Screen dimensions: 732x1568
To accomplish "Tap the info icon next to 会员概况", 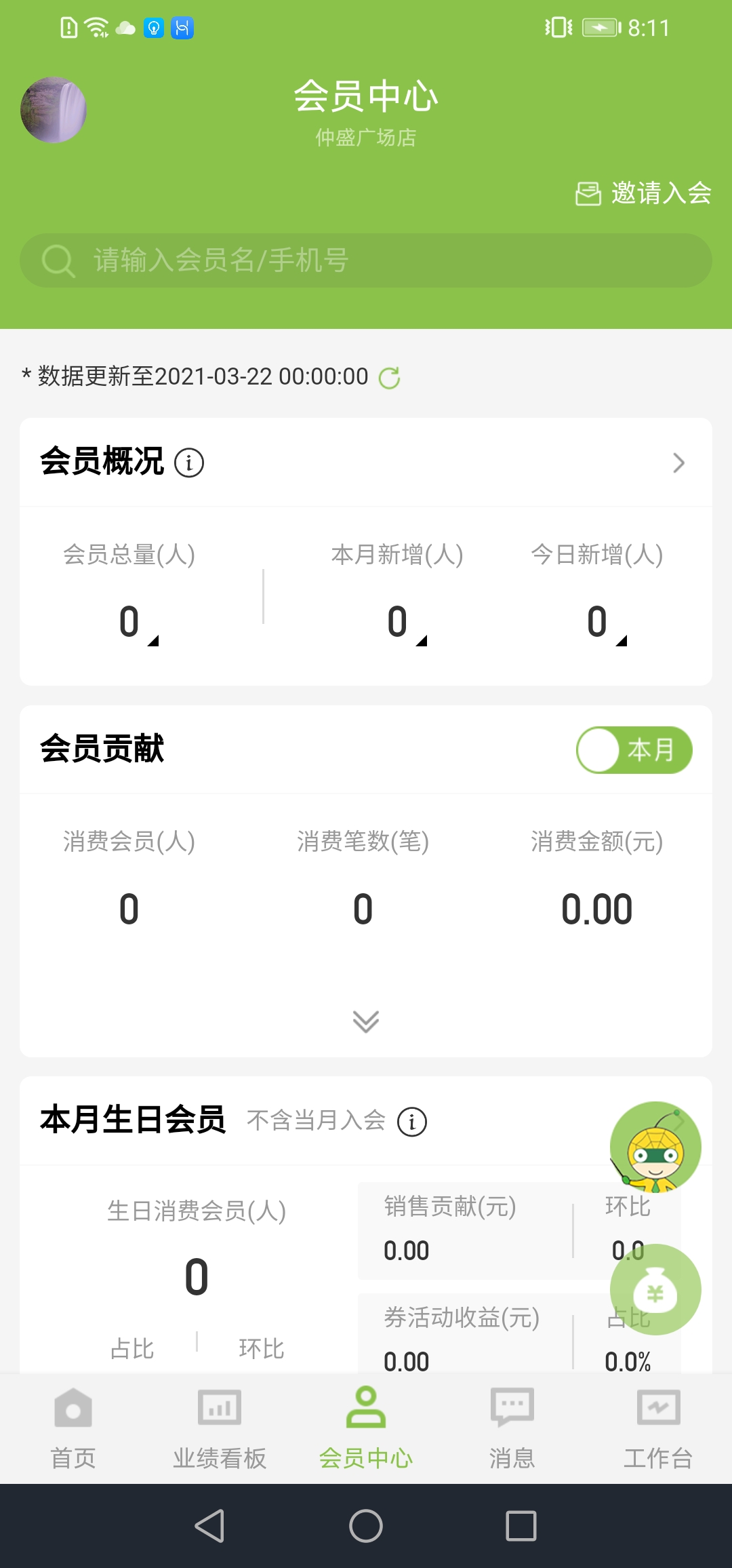I will (188, 463).
